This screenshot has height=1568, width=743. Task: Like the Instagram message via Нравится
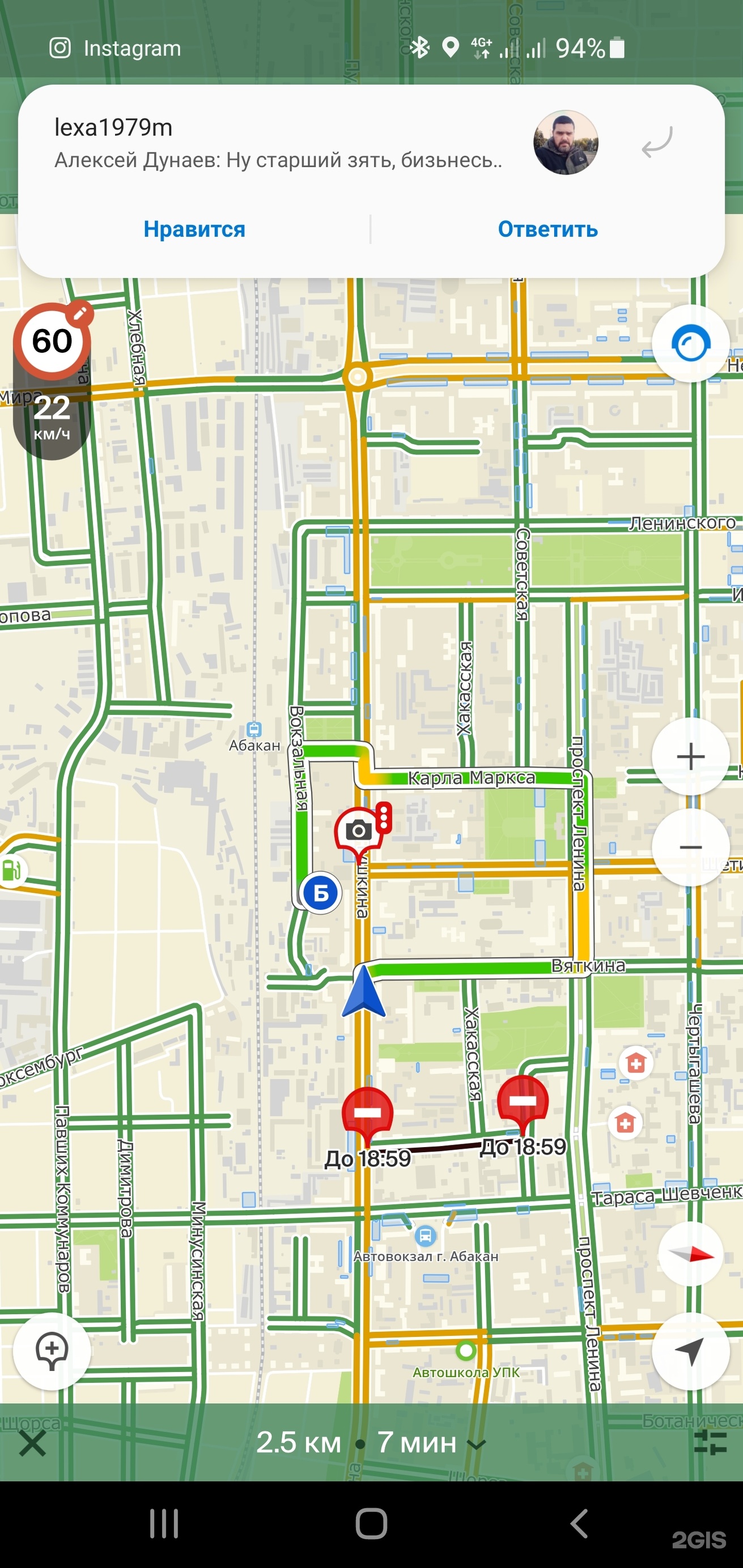click(194, 229)
